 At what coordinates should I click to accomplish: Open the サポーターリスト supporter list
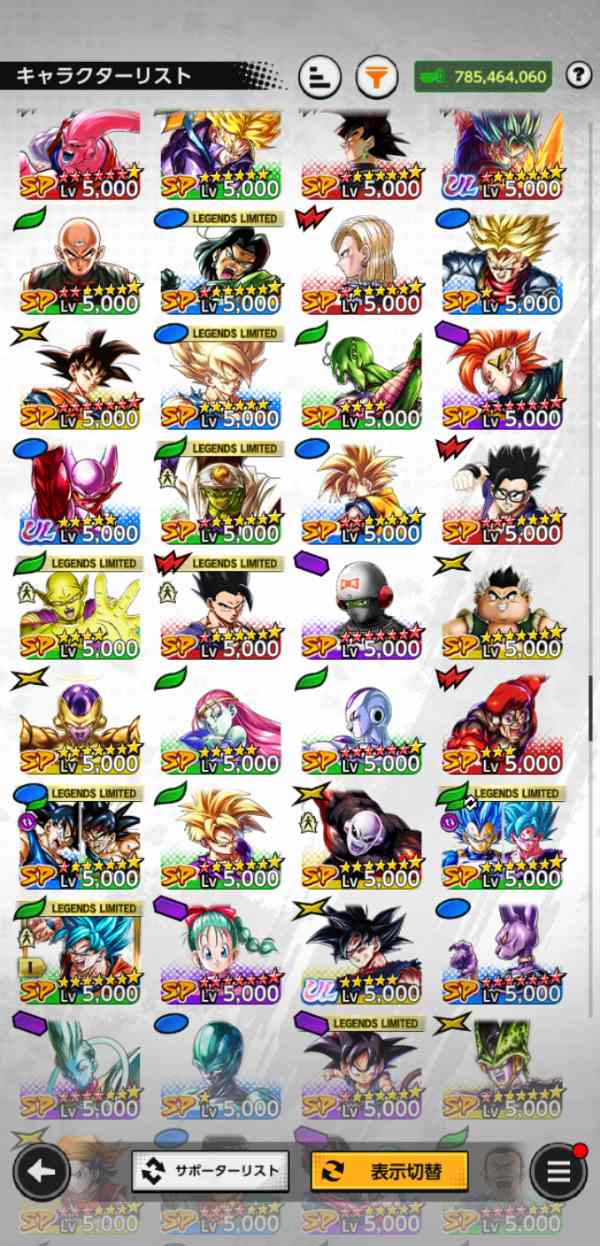point(210,1170)
